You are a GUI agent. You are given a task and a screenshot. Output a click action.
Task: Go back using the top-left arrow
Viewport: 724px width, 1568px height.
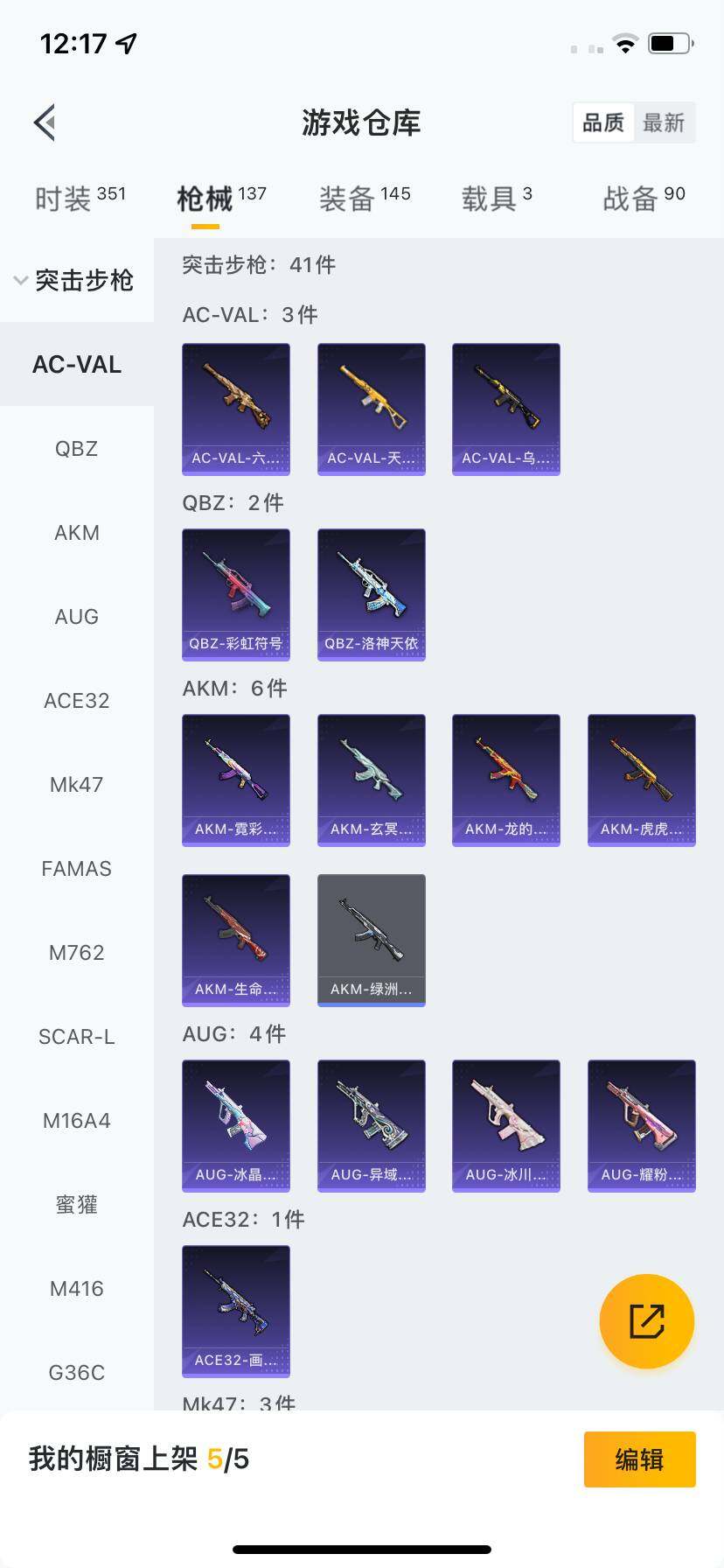tap(45, 122)
